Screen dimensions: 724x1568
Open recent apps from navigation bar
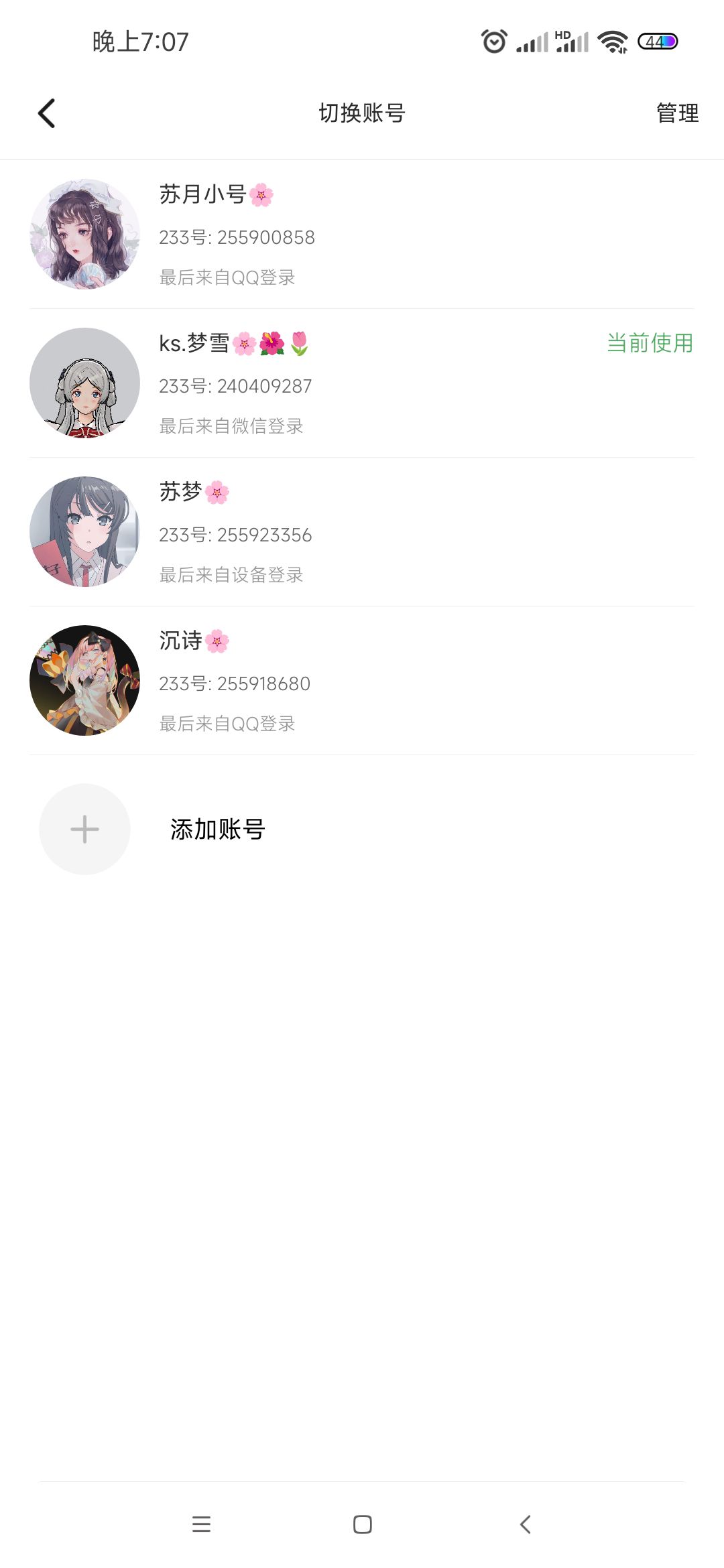click(201, 1524)
